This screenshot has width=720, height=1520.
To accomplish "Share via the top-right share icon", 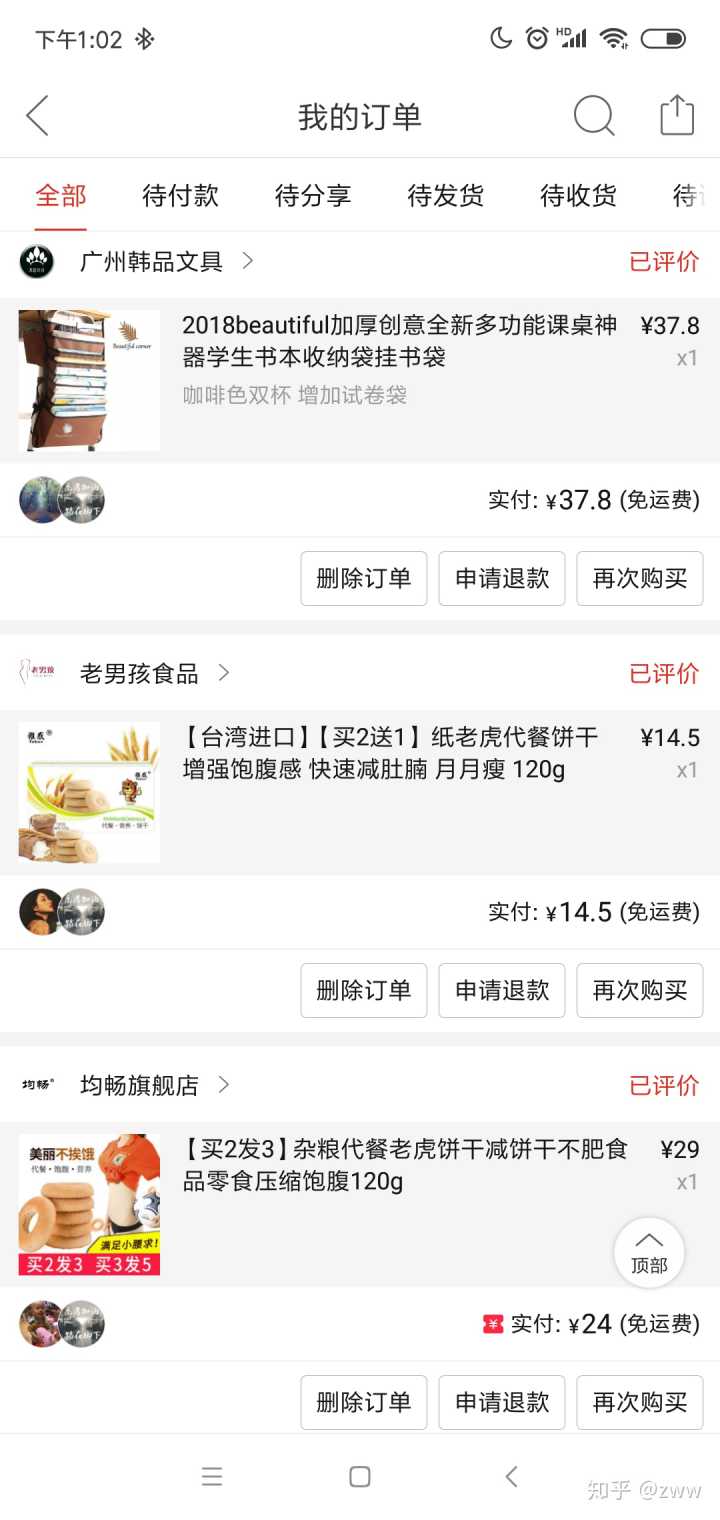I will point(677,115).
